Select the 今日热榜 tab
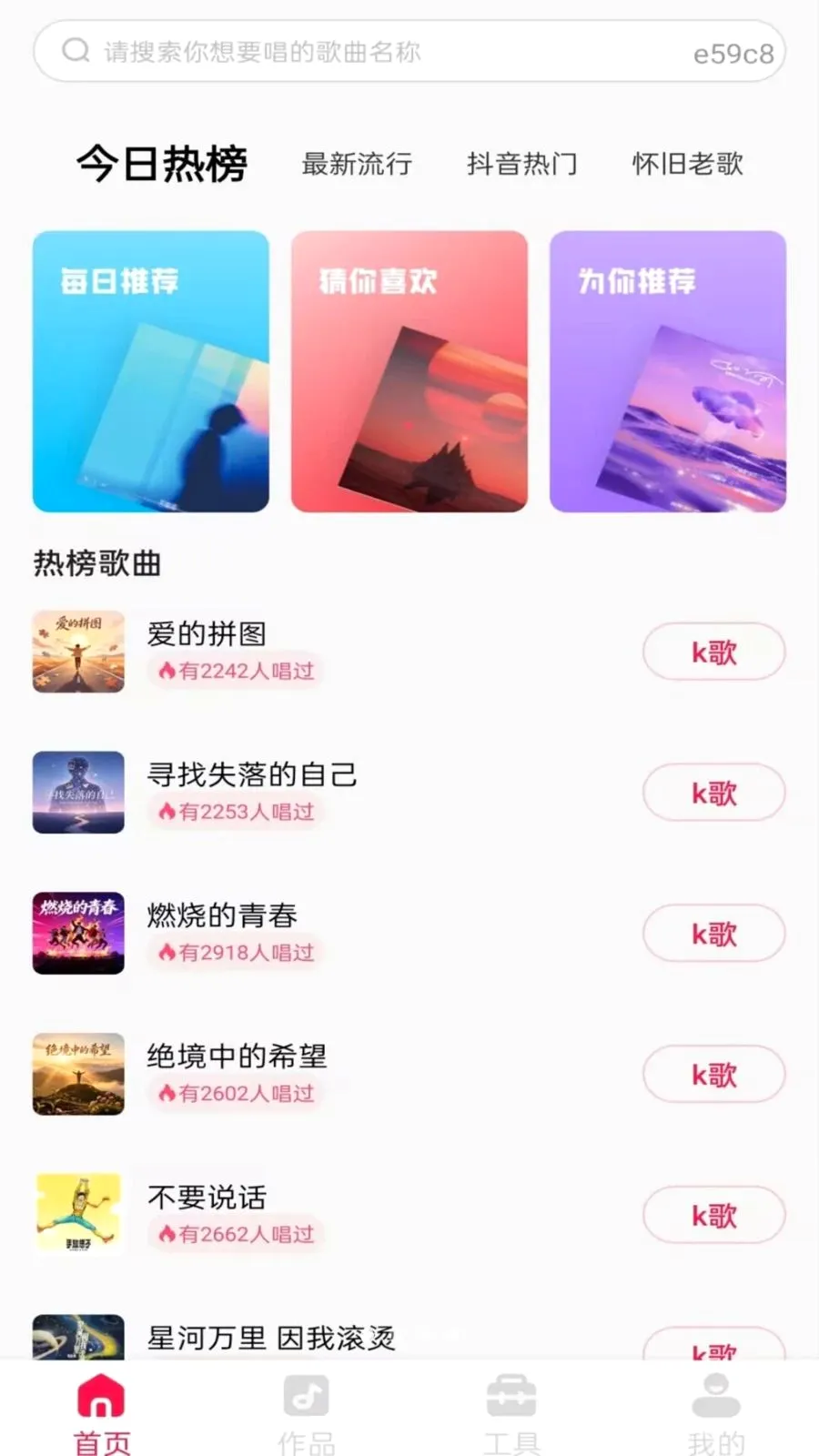This screenshot has height=1456, width=819. 162,164
